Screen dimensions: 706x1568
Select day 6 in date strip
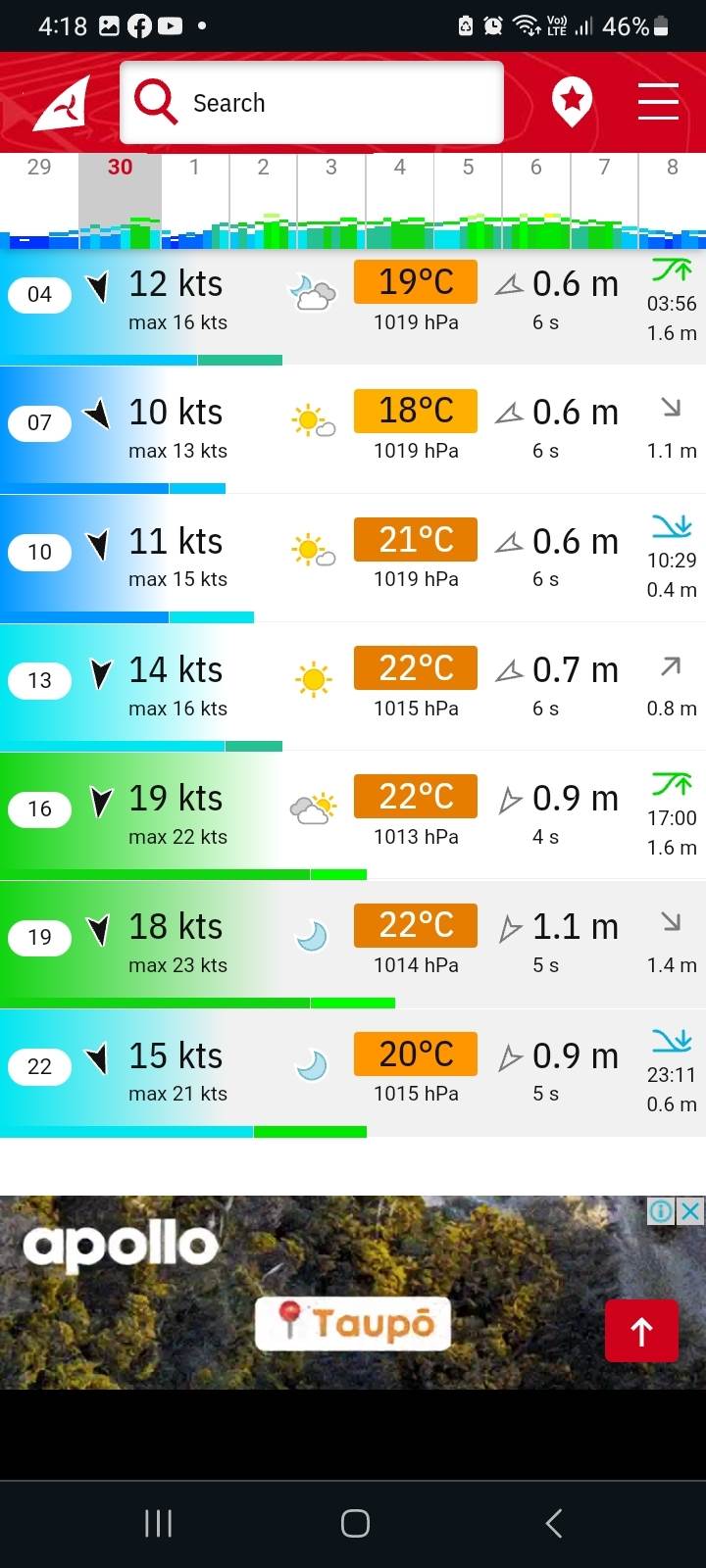535,168
